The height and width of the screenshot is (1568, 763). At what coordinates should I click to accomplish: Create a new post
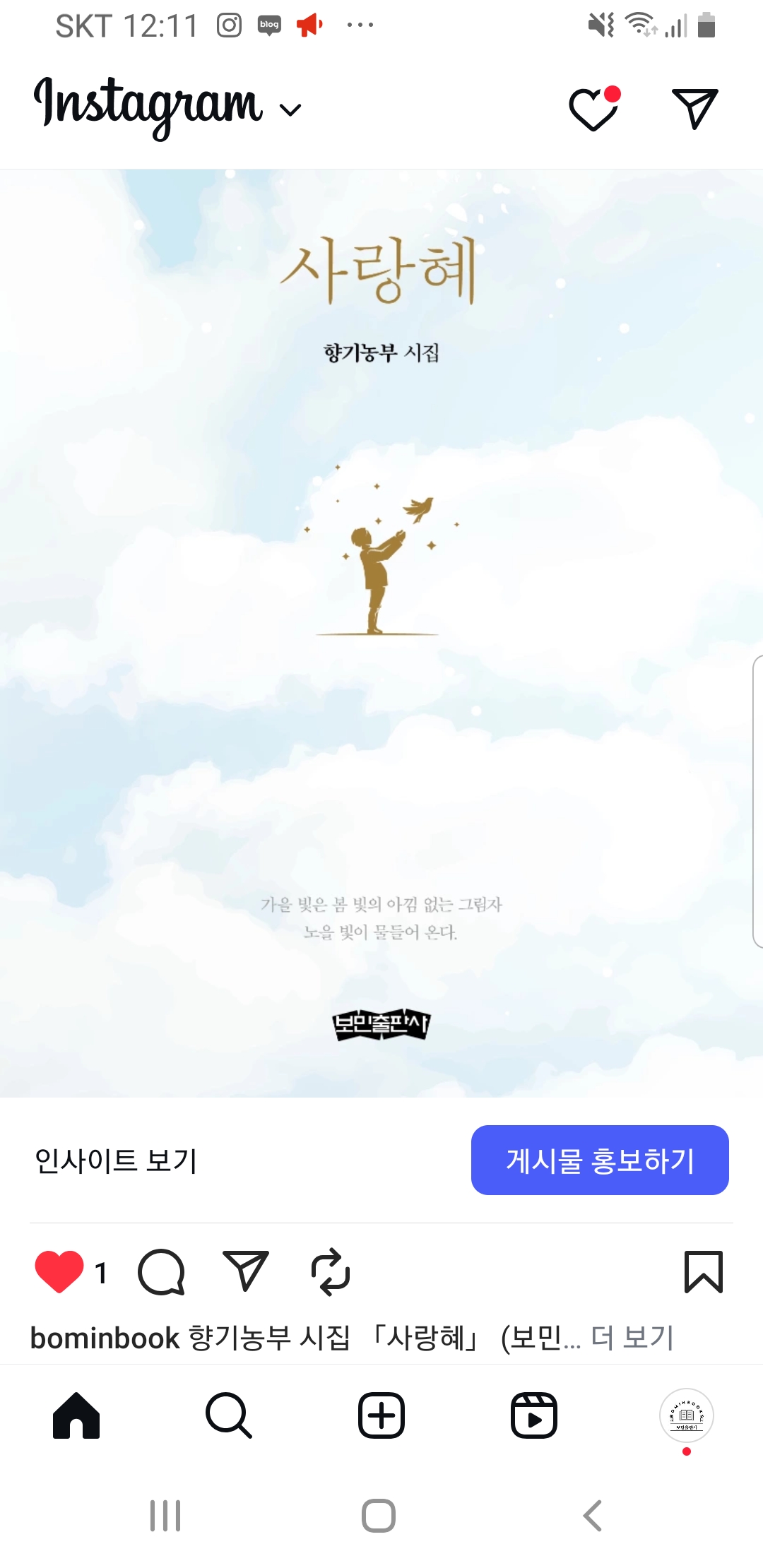coord(381,1415)
